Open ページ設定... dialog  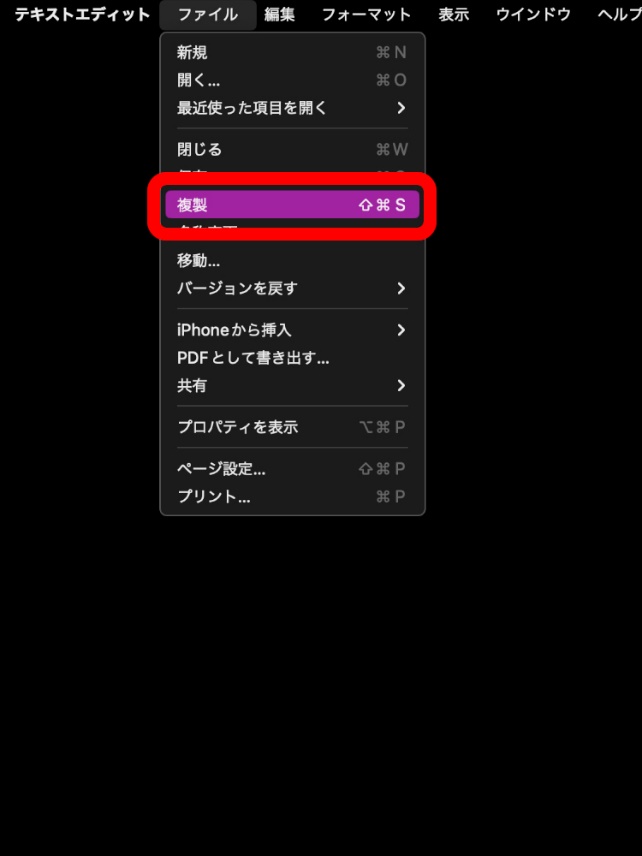(x=221, y=469)
